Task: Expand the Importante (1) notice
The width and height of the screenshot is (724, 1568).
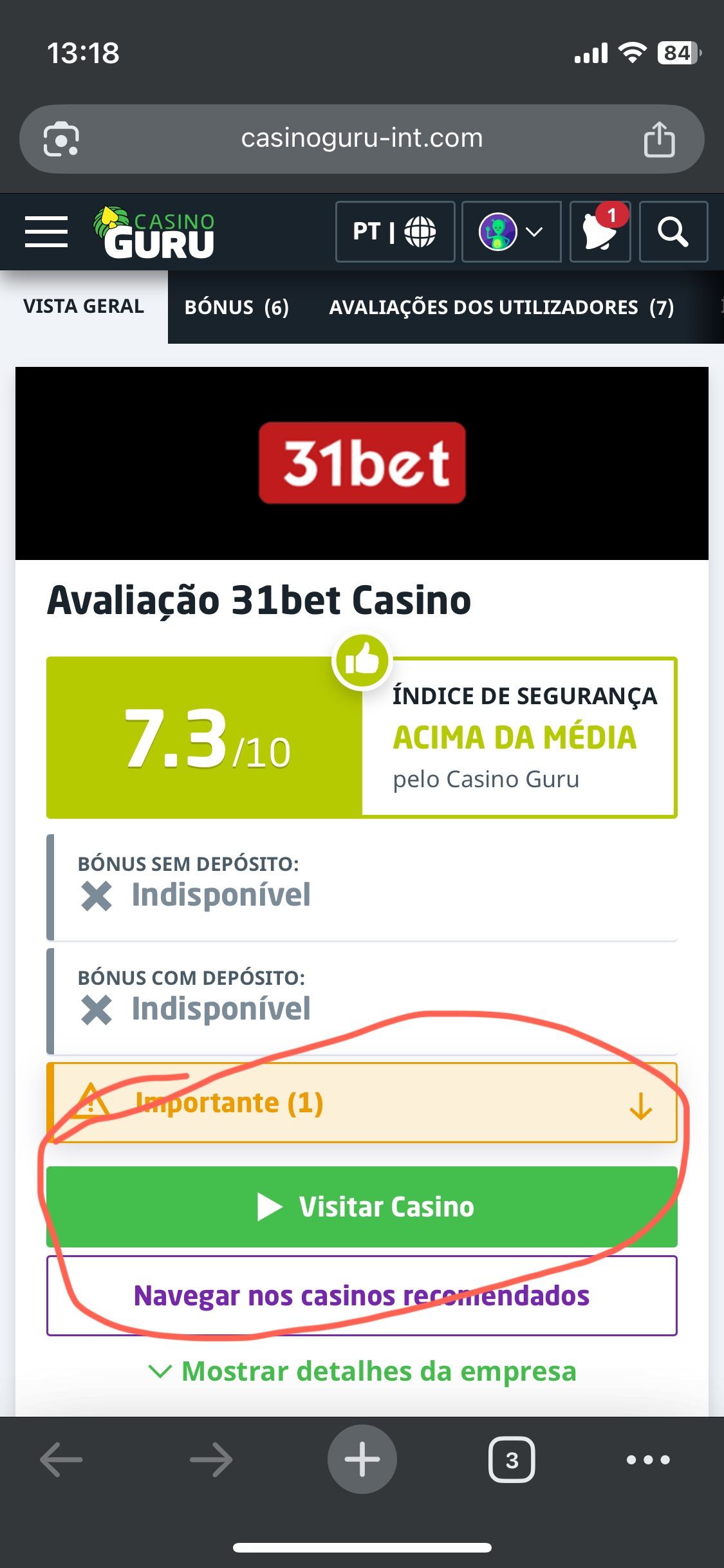Action: coord(362,1103)
